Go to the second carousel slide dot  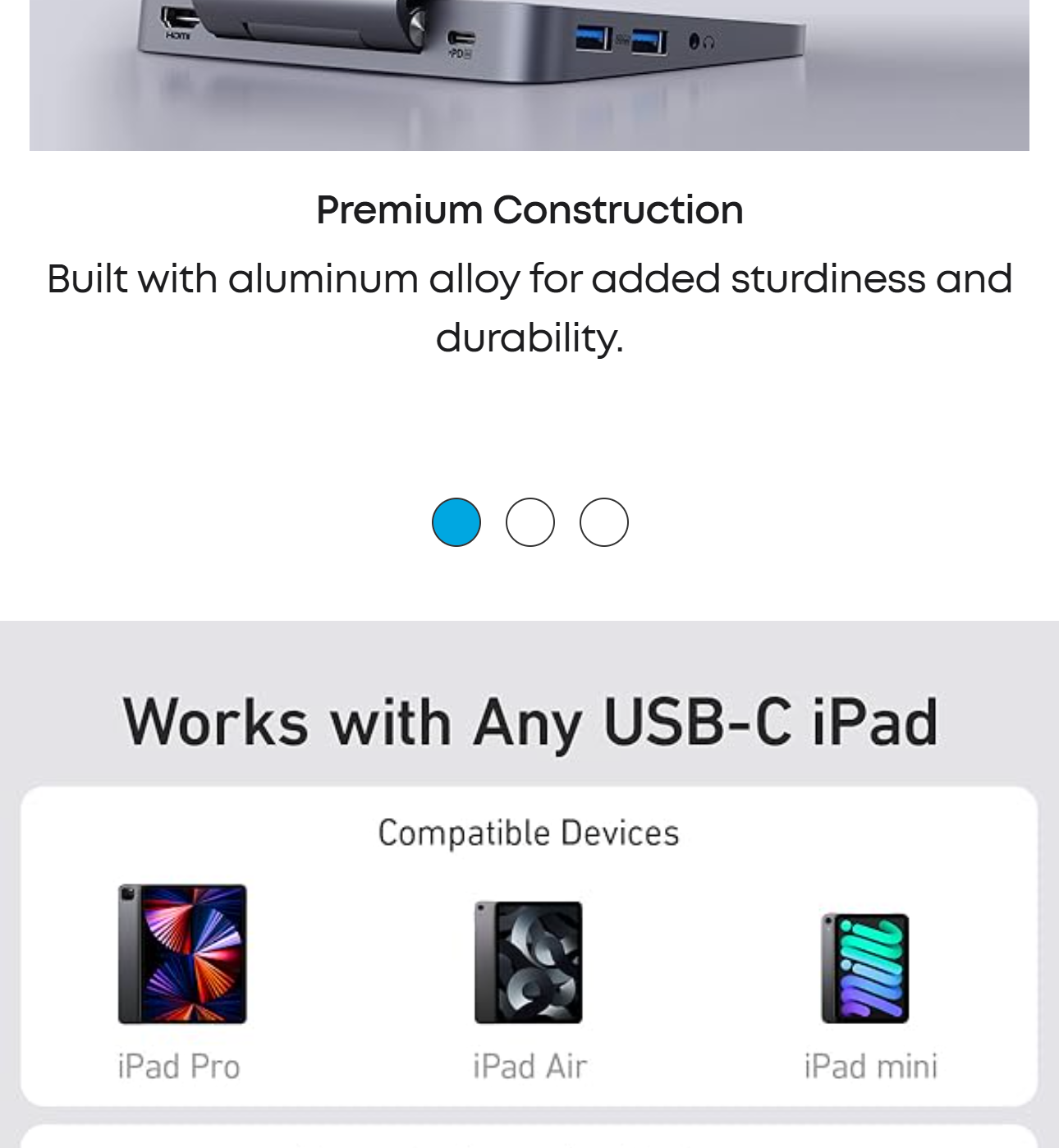point(529,522)
